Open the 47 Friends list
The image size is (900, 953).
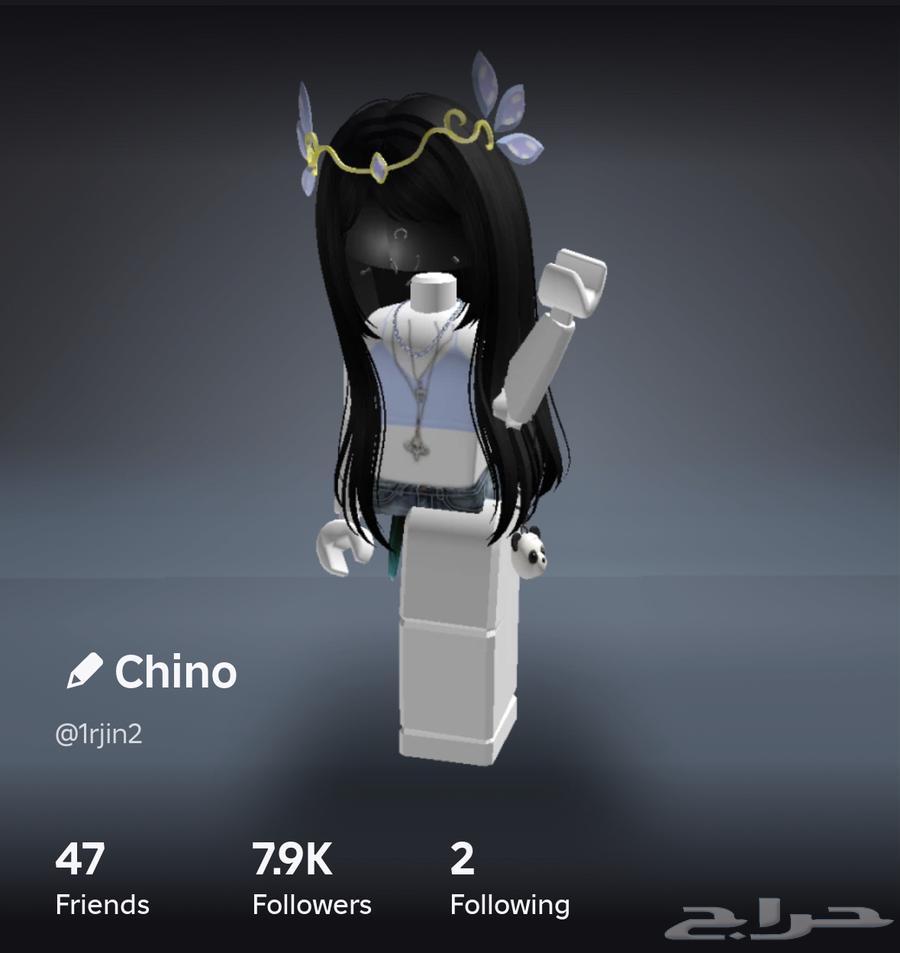pos(101,881)
